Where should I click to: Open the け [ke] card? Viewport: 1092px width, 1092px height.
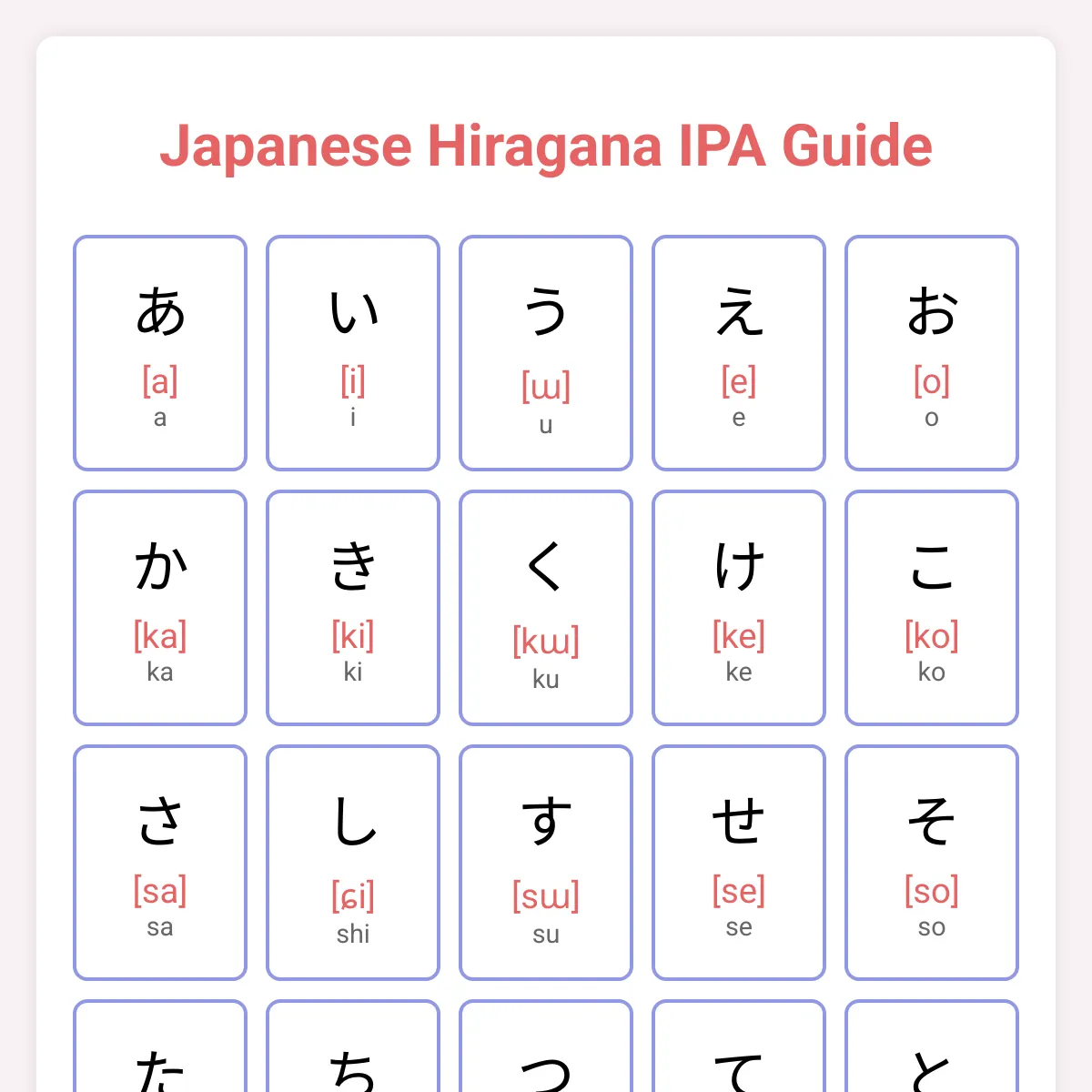[739, 608]
